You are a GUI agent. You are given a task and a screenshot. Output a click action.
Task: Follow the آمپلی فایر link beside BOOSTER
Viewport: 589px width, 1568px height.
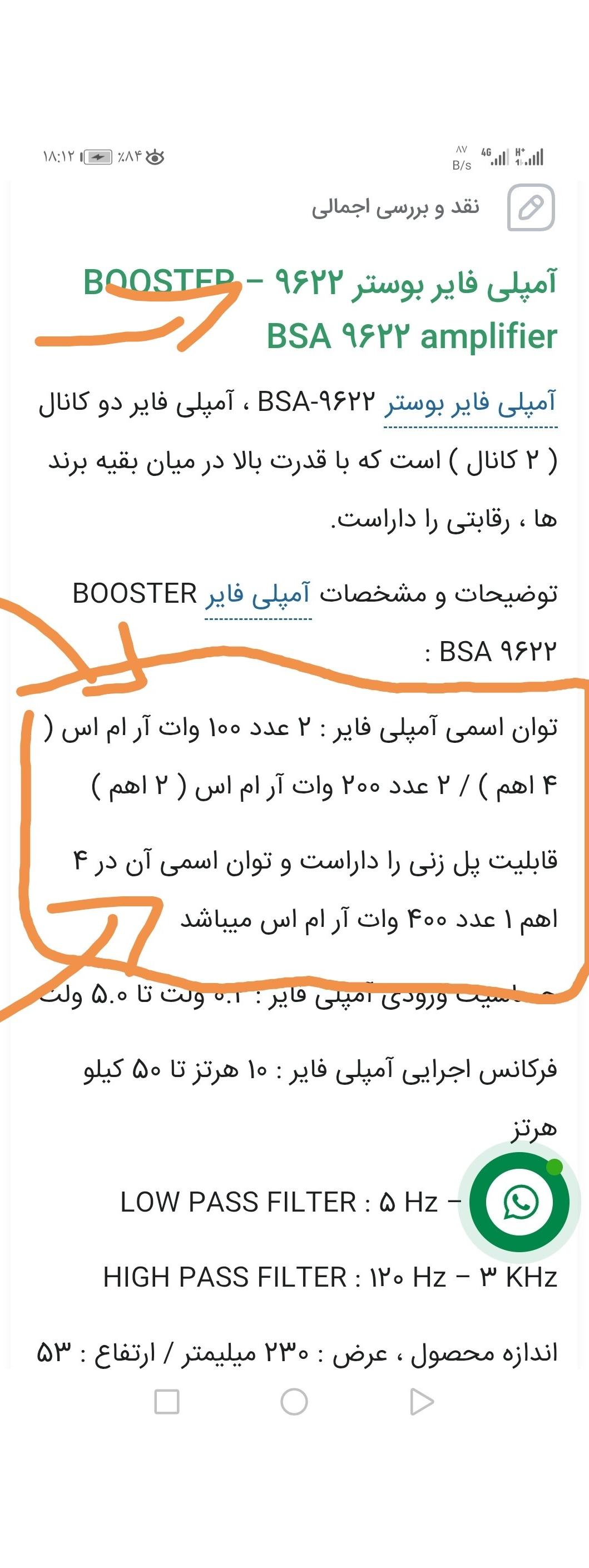[258, 595]
